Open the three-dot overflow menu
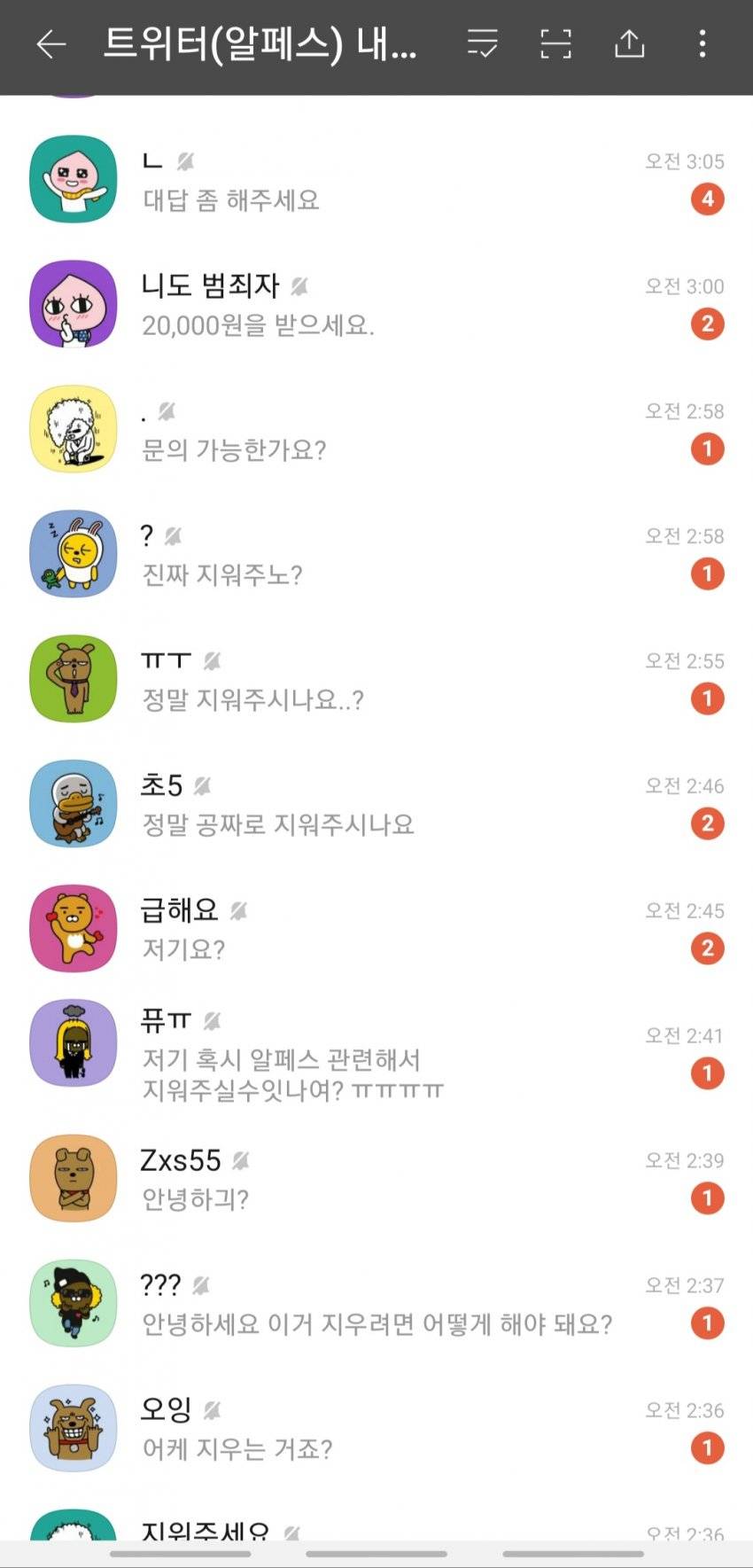The width and height of the screenshot is (753, 1568). (x=702, y=43)
